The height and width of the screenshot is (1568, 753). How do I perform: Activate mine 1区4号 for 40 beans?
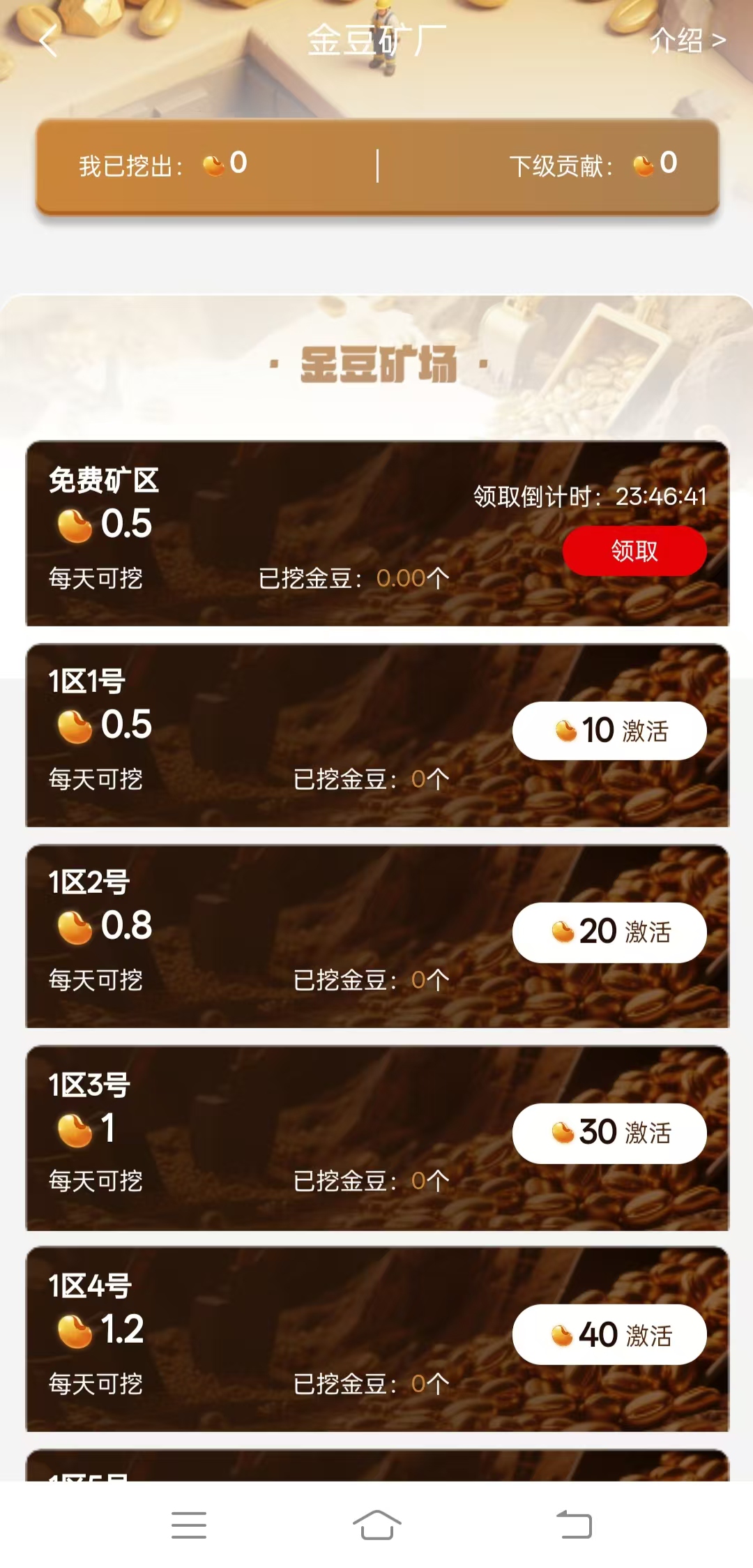[609, 1334]
